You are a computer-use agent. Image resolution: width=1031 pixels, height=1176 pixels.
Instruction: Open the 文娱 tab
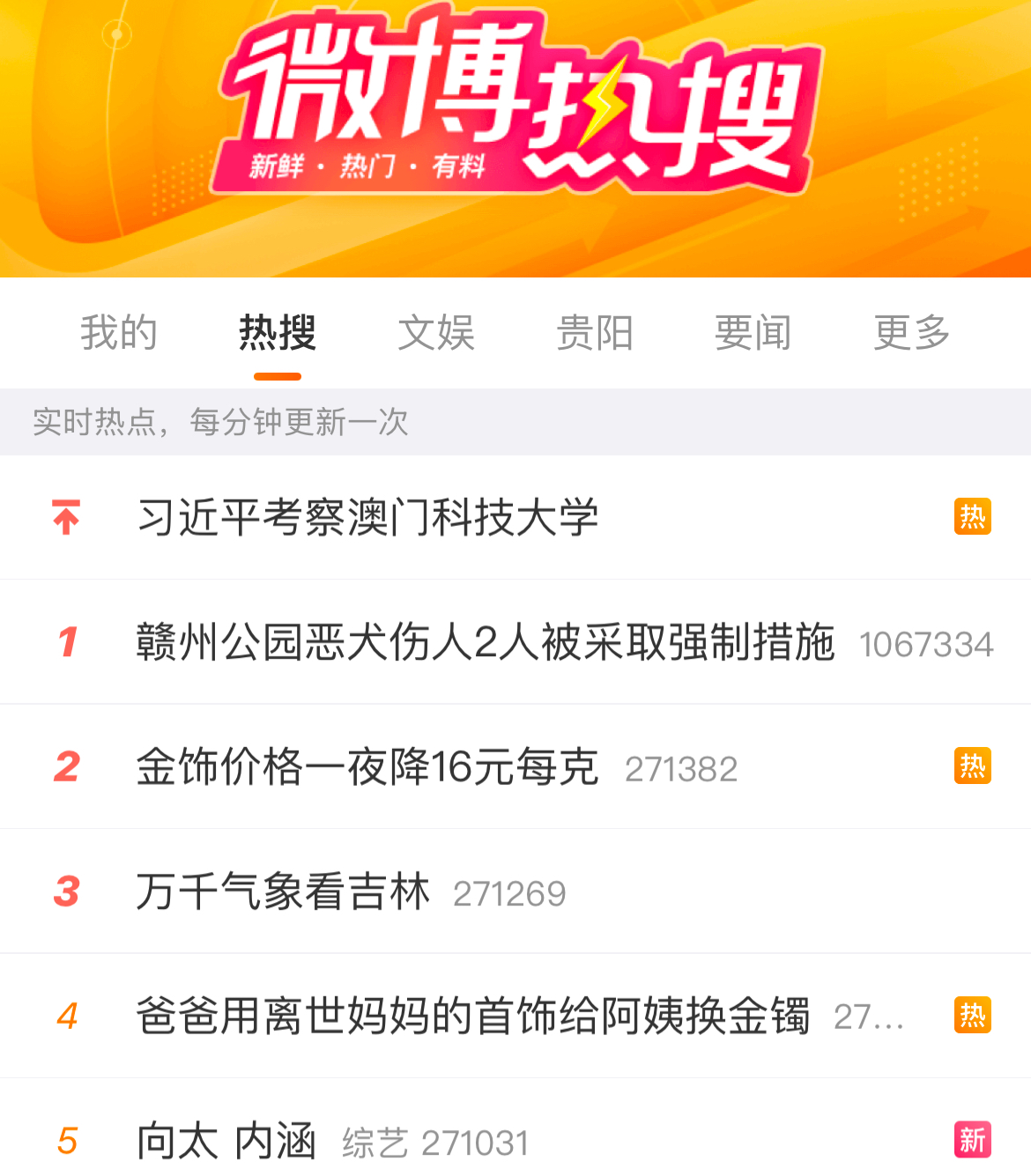point(436,333)
